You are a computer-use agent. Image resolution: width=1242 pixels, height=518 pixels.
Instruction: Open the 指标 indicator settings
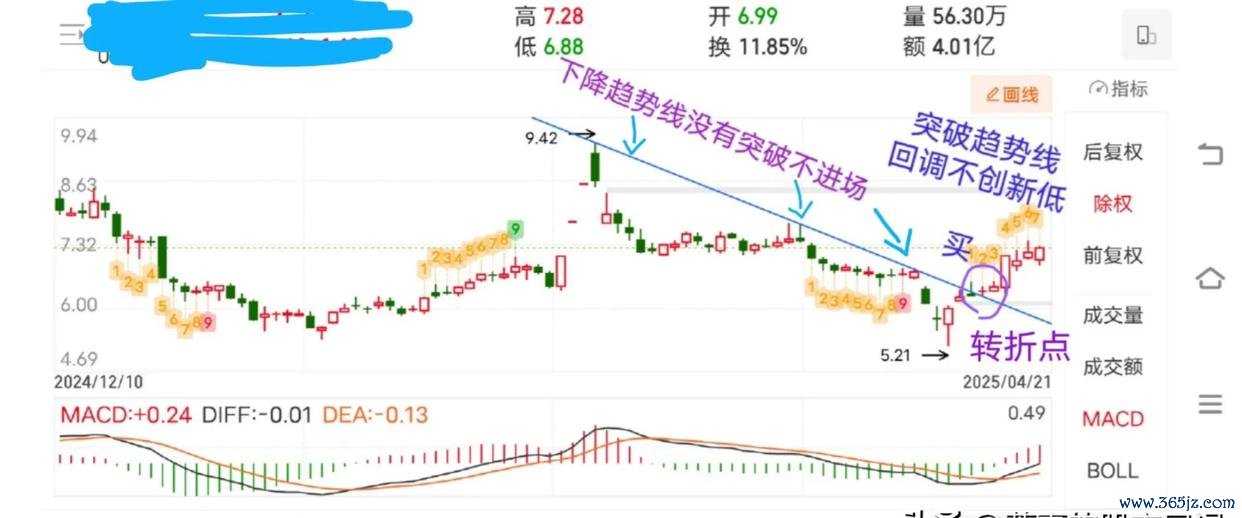pos(1118,89)
